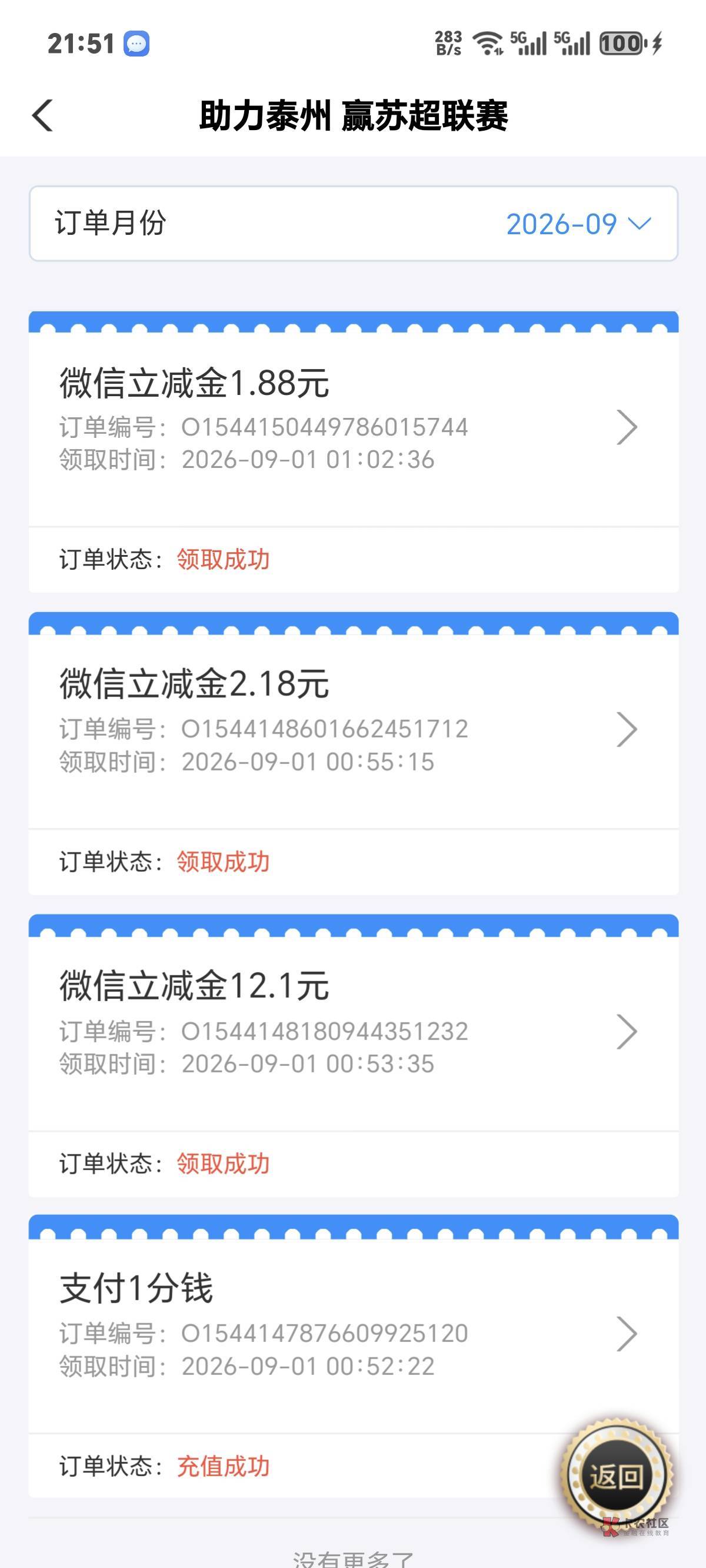Open the 订单月份 2026-09 month dropdown
Image resolution: width=706 pixels, height=1568 pixels.
(x=353, y=224)
